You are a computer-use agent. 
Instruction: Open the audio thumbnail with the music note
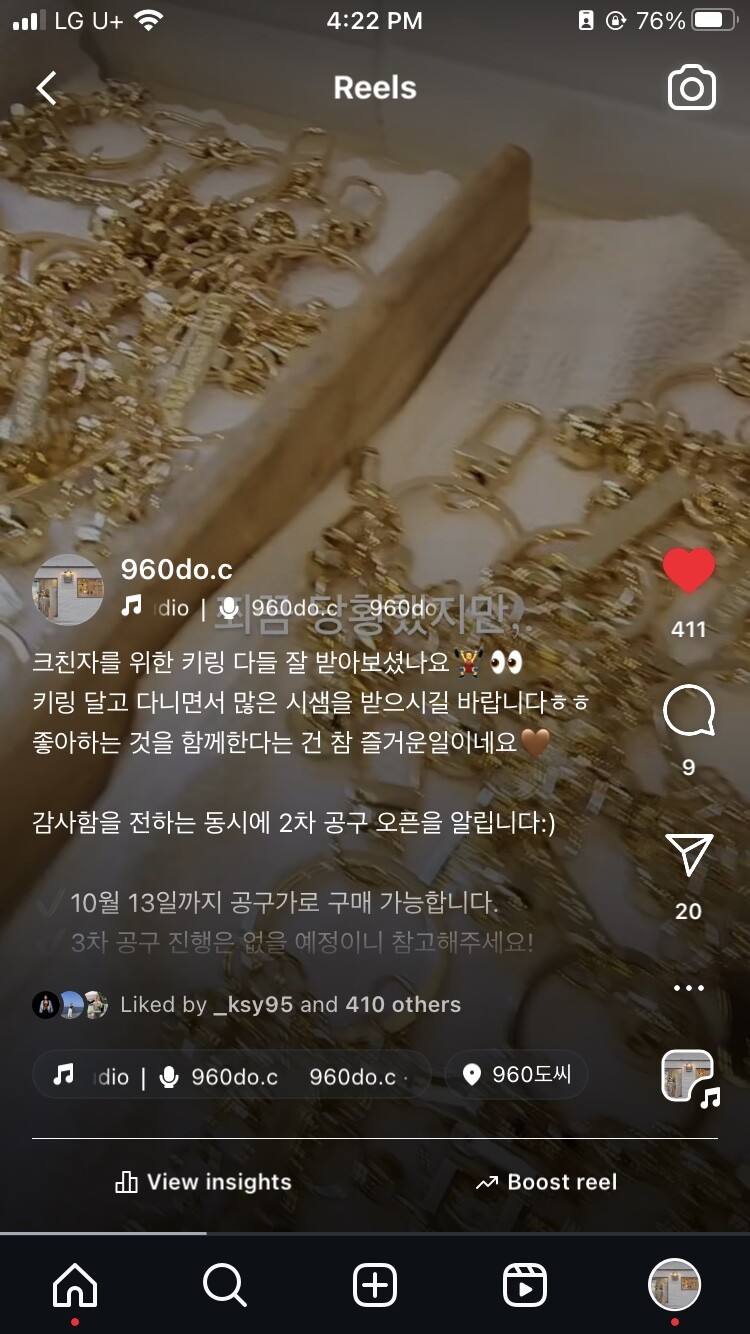689,1077
